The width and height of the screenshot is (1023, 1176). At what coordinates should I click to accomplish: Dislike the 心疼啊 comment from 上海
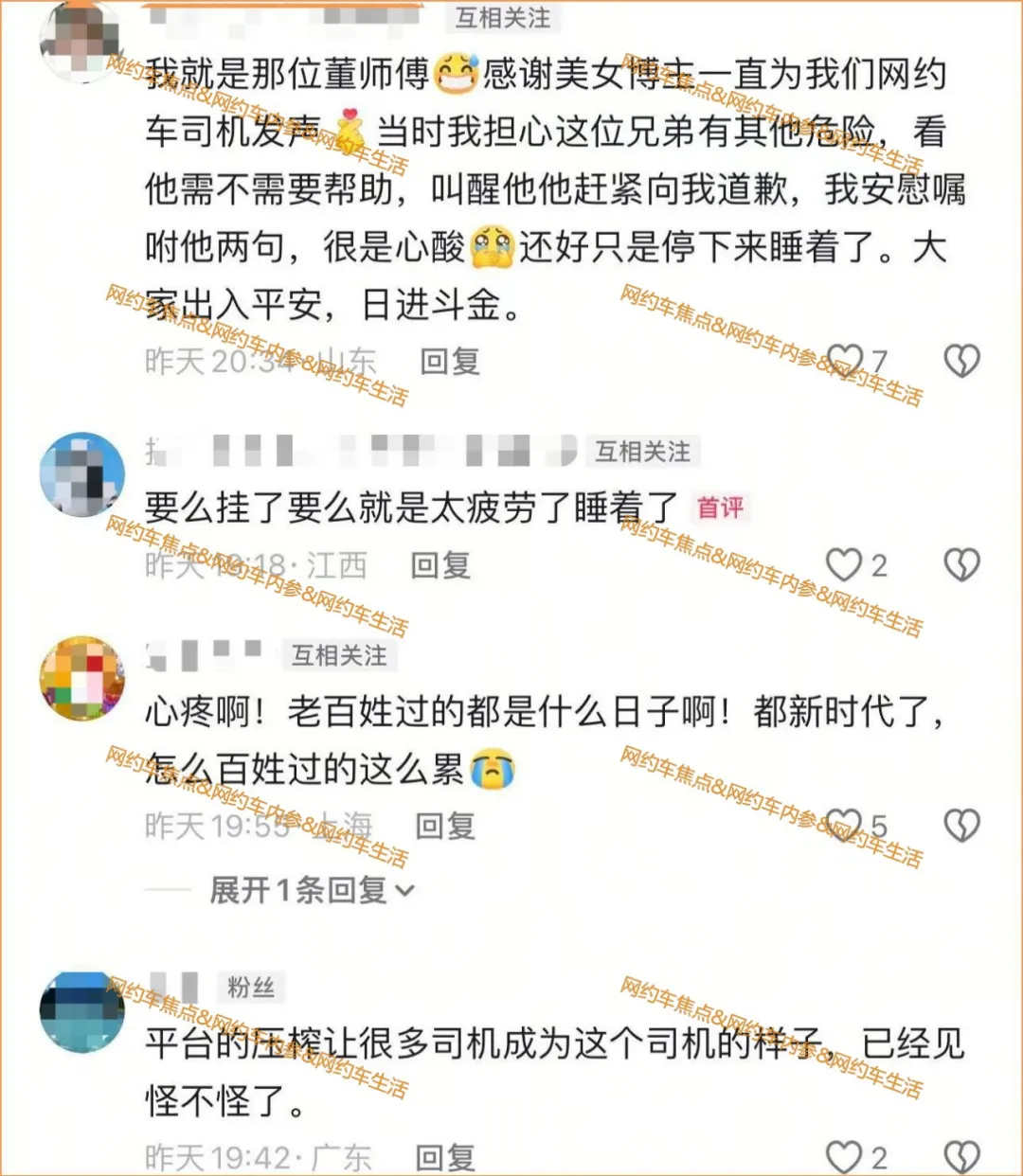(x=961, y=826)
